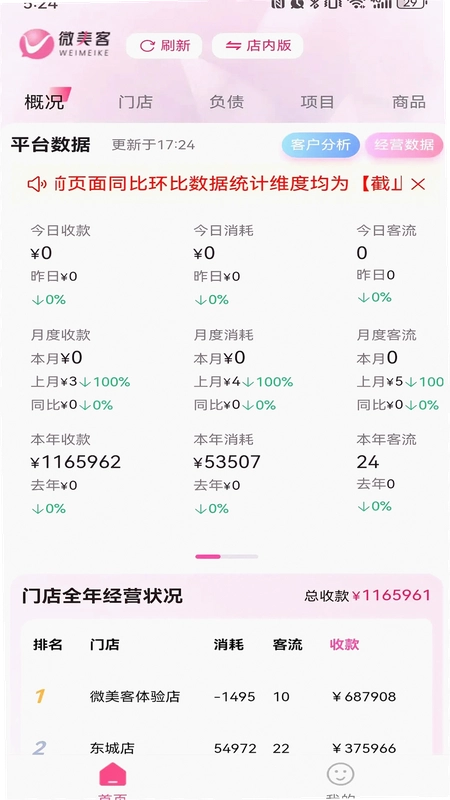Viewport: 450px width, 800px height.
Task: Go to the 项目 tab
Action: 317,102
